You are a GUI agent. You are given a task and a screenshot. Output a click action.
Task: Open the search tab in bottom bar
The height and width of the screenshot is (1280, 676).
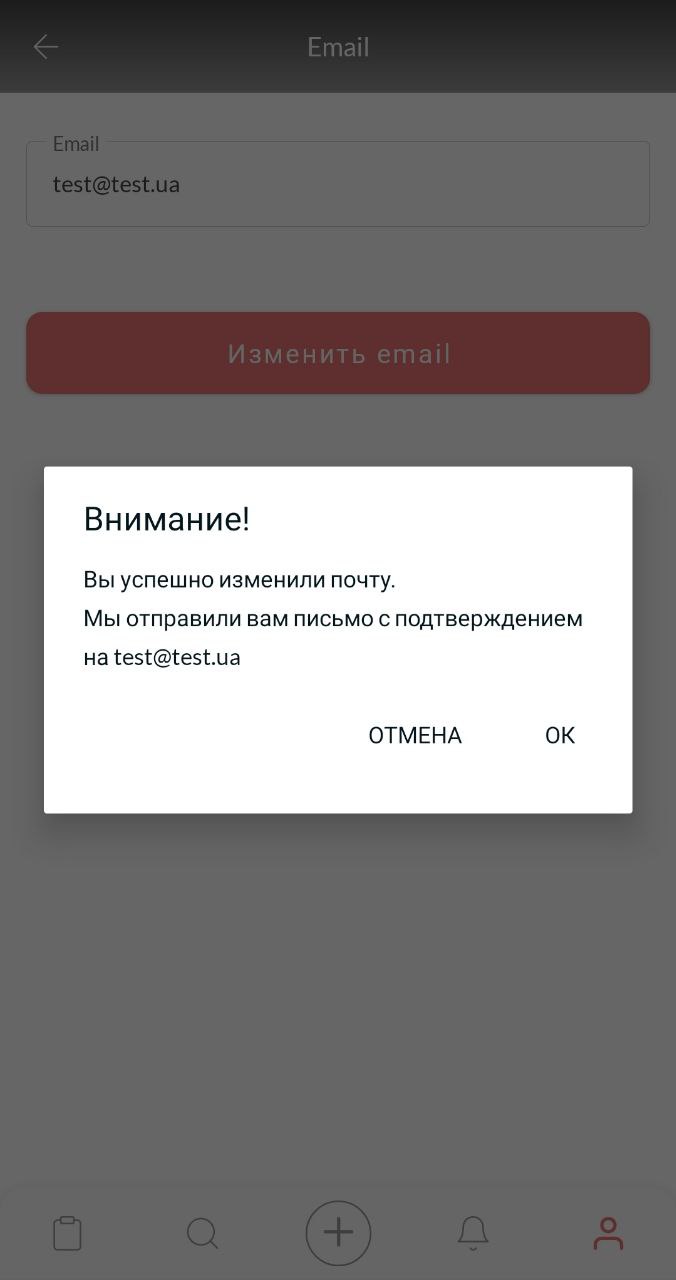202,1233
